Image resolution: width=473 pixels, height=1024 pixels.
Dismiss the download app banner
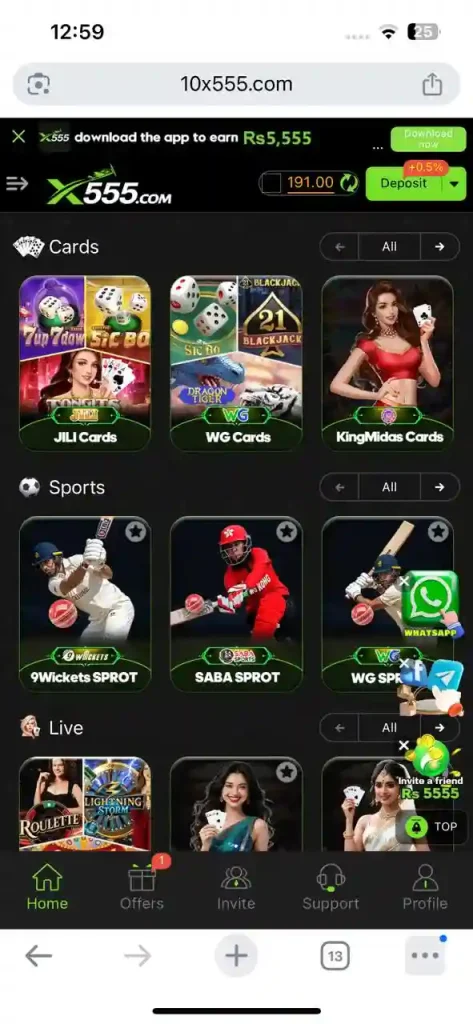tap(19, 136)
